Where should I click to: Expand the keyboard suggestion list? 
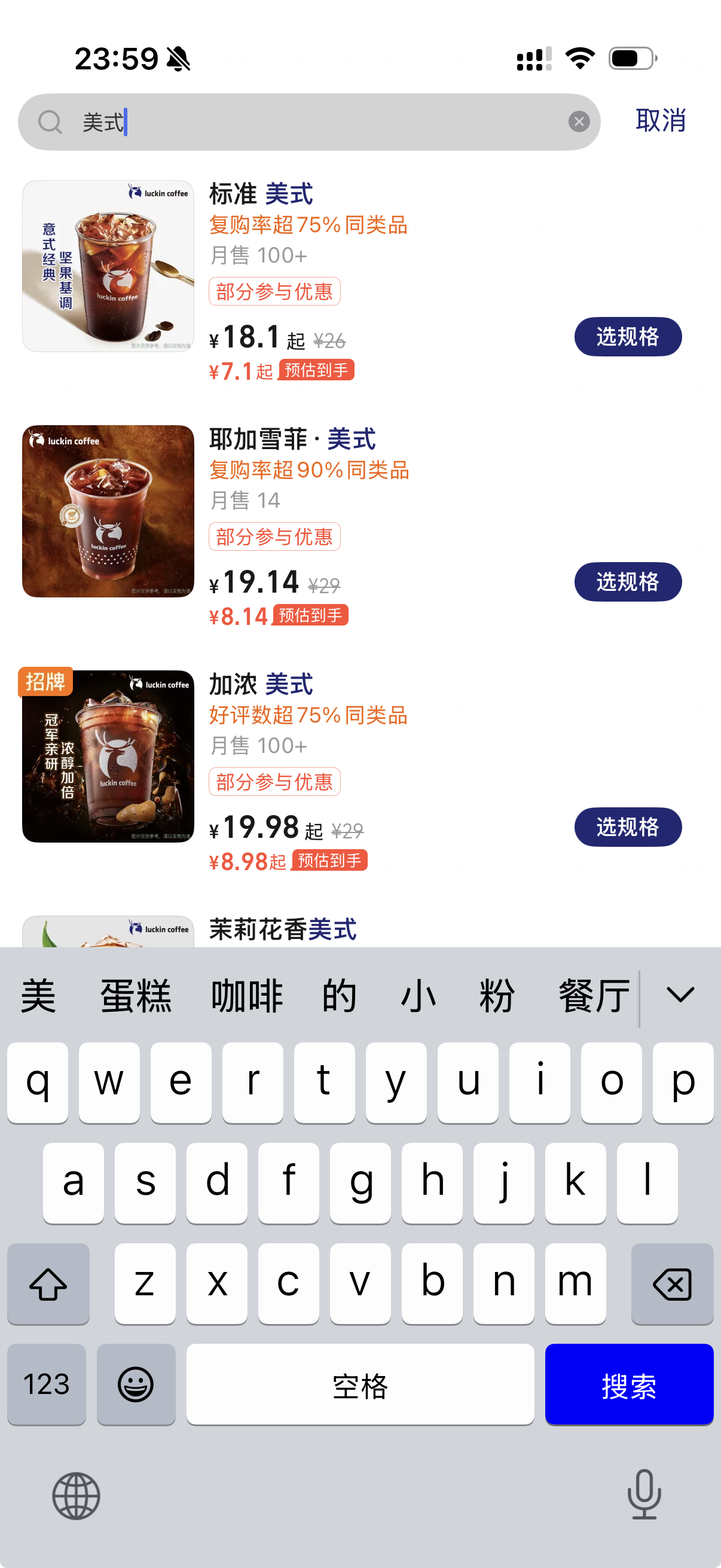click(x=680, y=995)
